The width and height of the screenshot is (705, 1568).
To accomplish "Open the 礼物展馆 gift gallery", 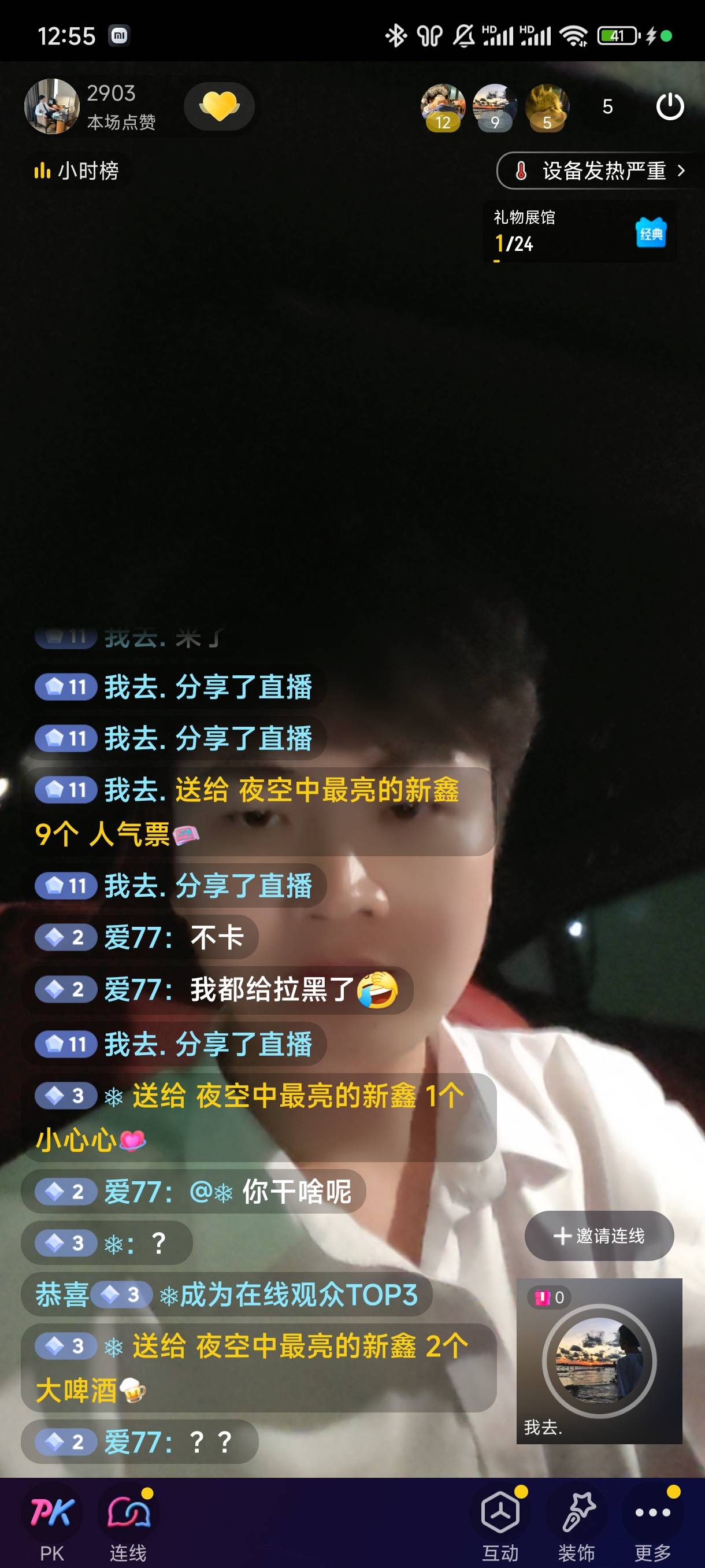I will (x=579, y=232).
